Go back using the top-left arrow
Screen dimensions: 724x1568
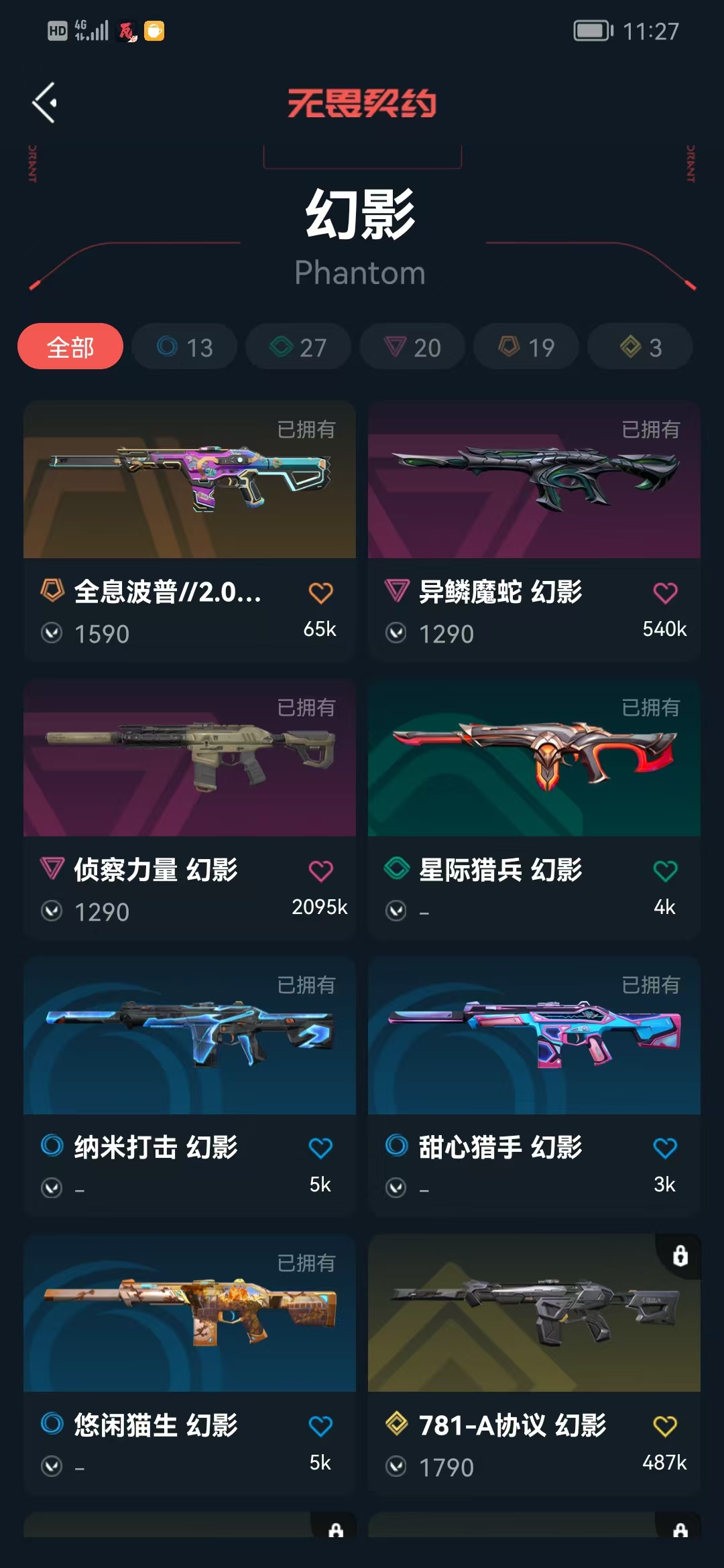[x=44, y=103]
